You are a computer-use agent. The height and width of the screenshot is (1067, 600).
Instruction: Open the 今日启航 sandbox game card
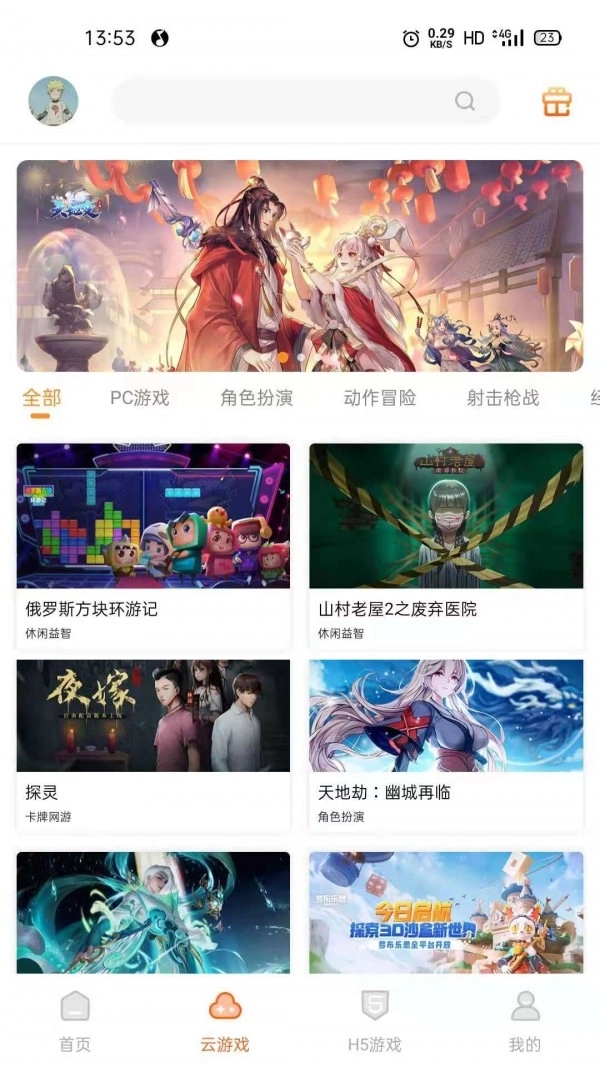click(x=446, y=912)
